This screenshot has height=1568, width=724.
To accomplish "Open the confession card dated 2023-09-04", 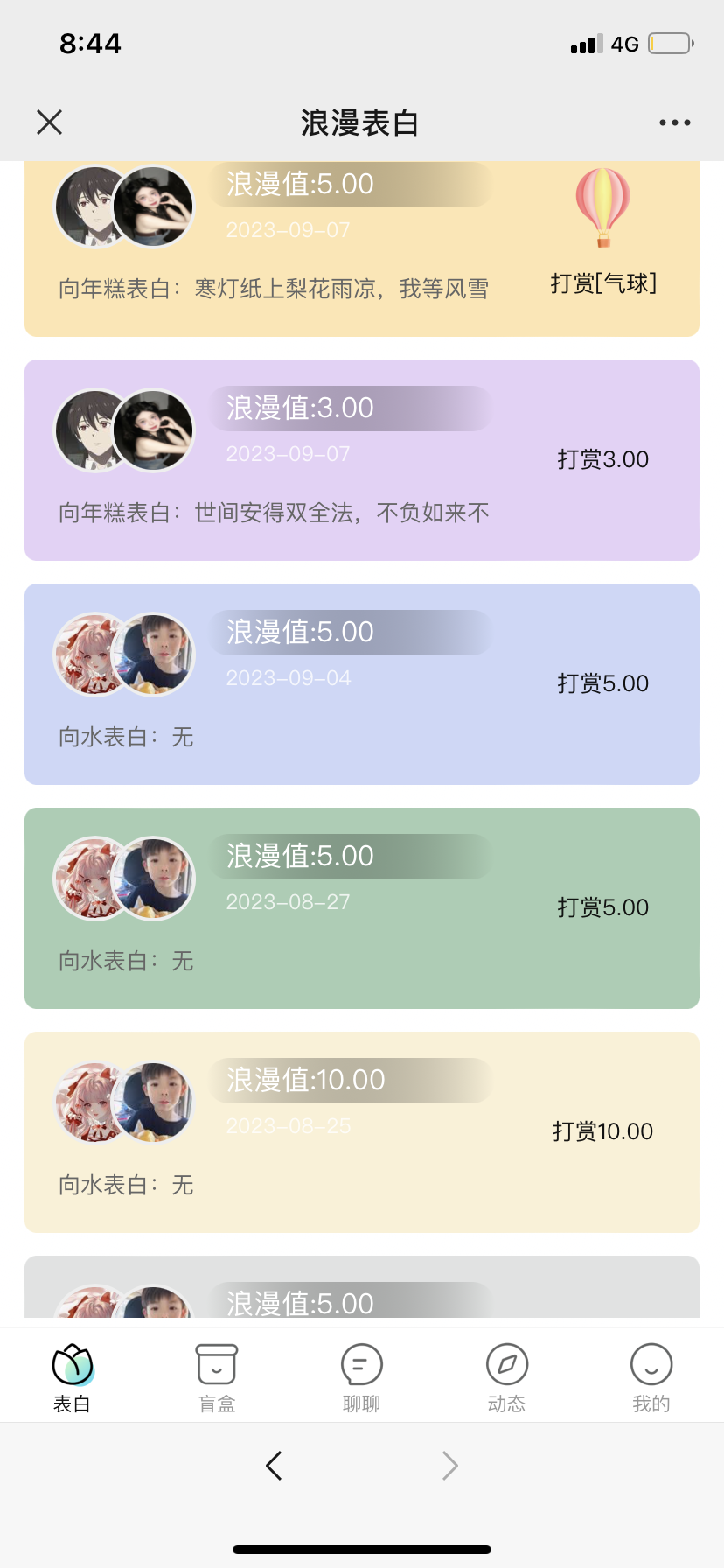I will point(362,684).
